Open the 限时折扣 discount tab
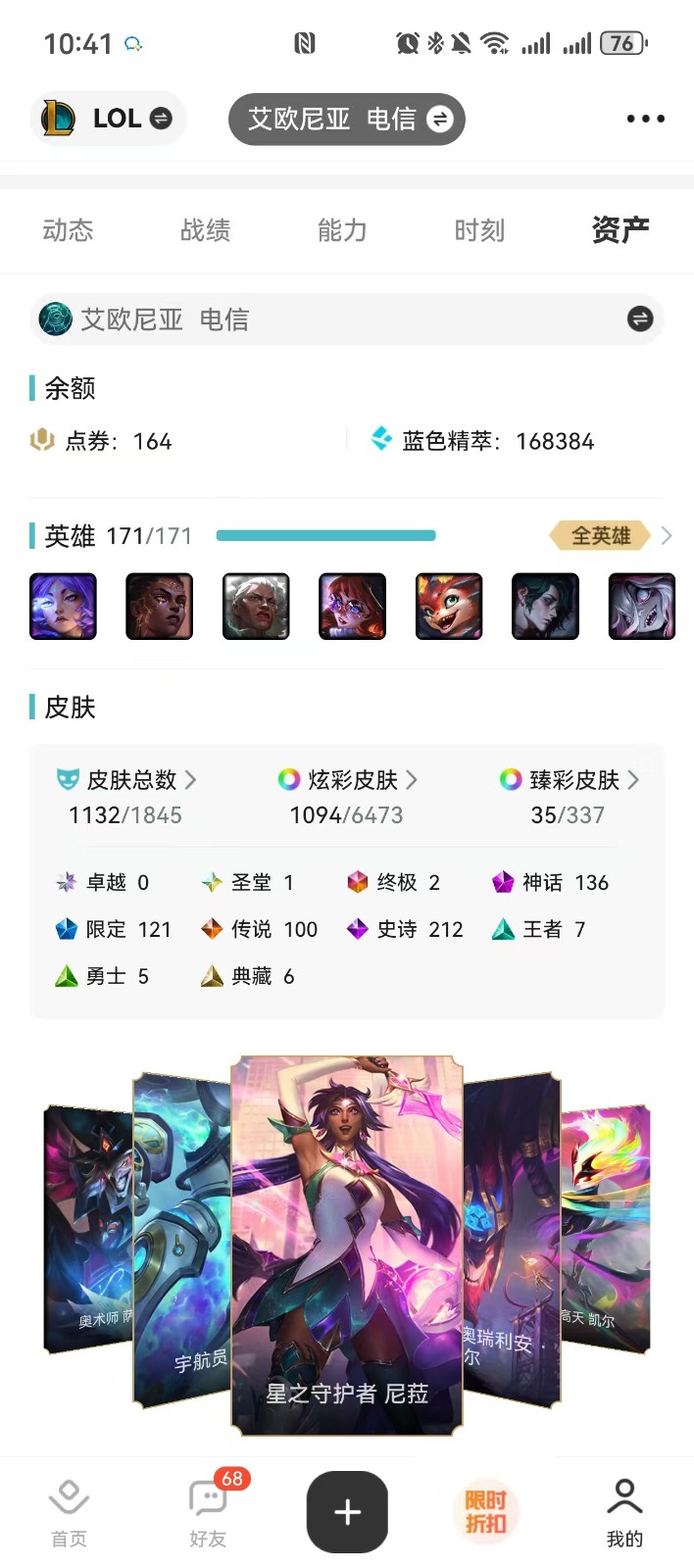Screen dimensions: 694x1568 [x=485, y=1512]
